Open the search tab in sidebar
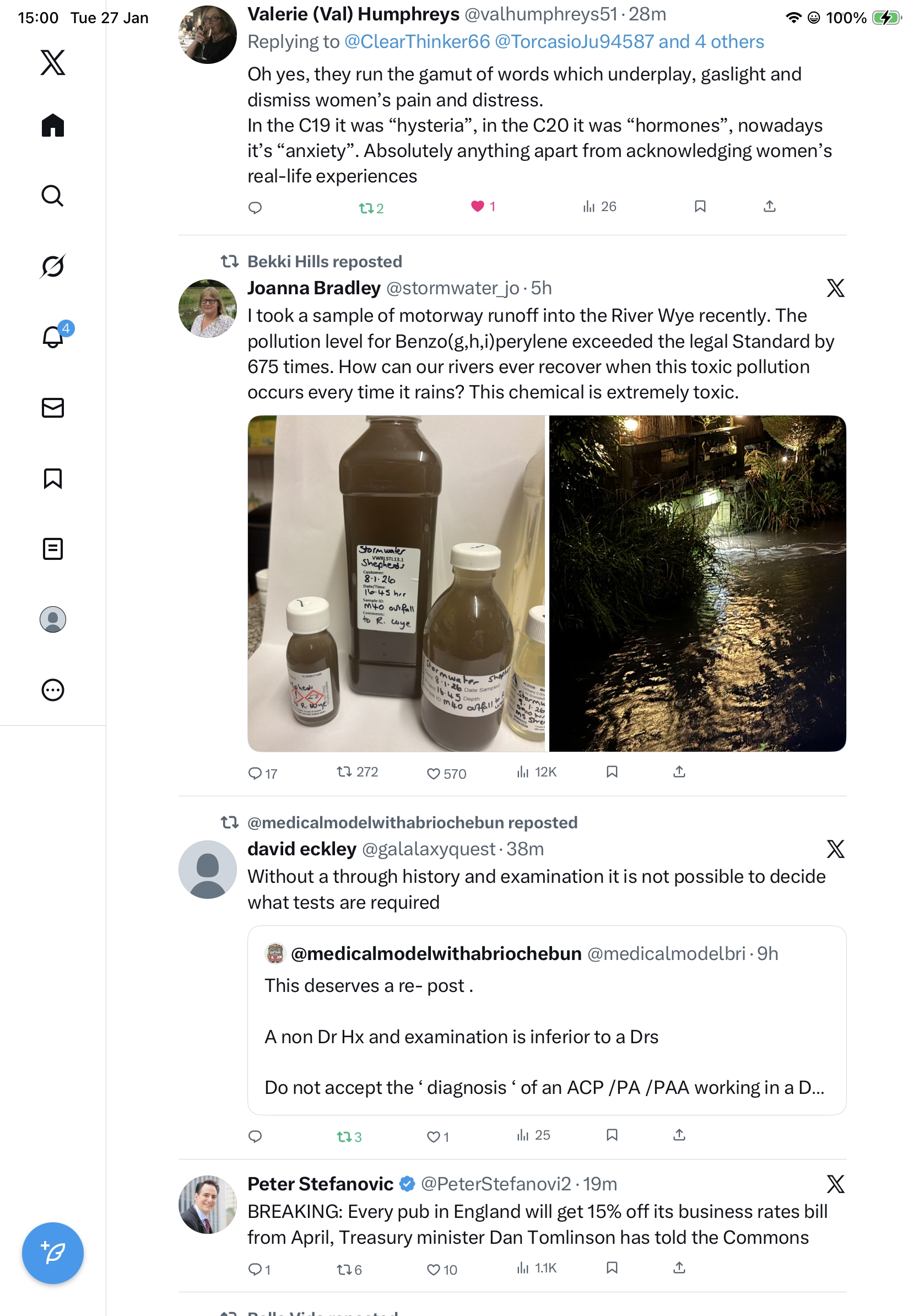This screenshot has width=919, height=1316. (x=53, y=196)
